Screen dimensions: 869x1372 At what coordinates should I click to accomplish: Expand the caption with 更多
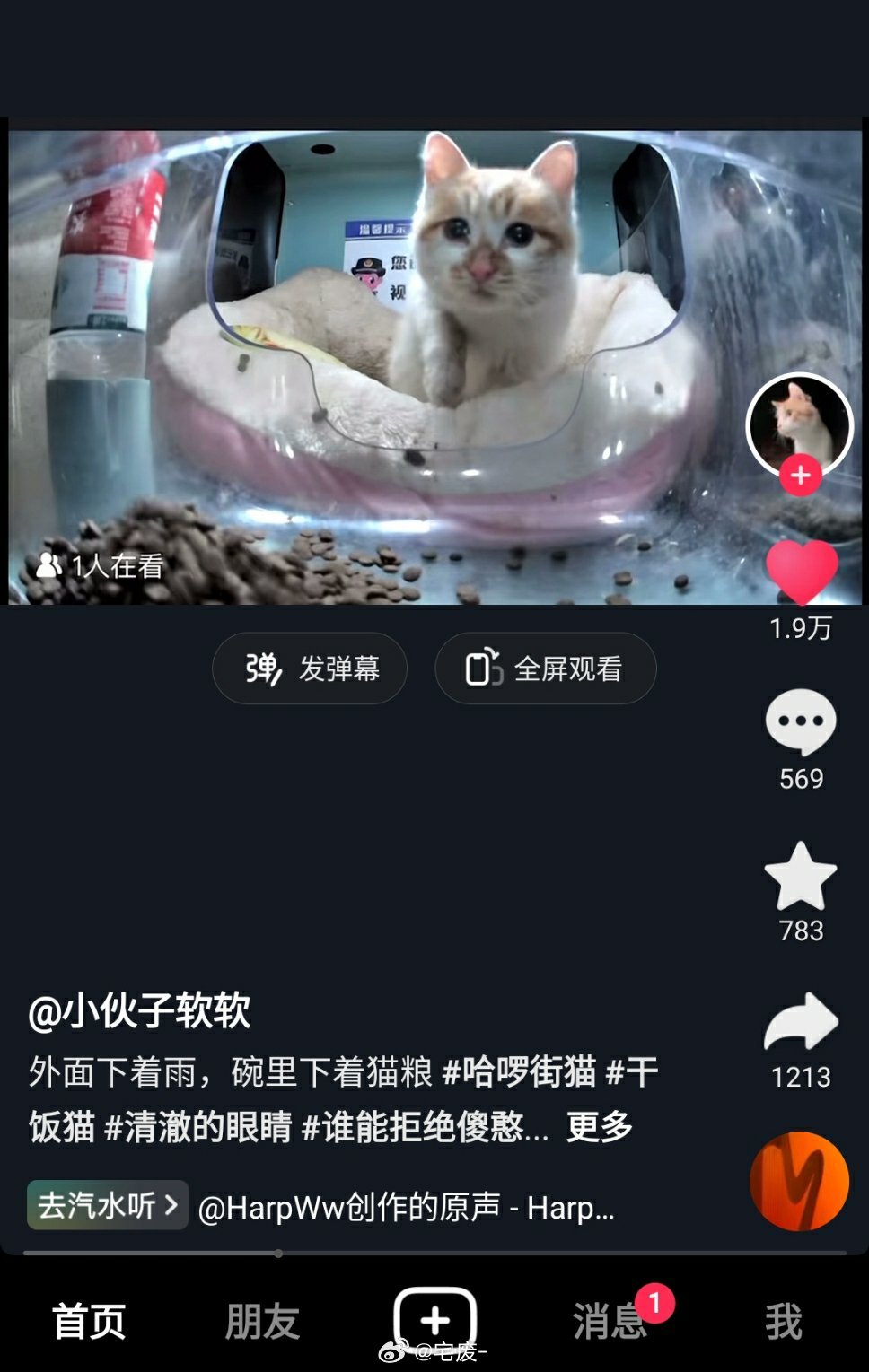(x=600, y=1126)
